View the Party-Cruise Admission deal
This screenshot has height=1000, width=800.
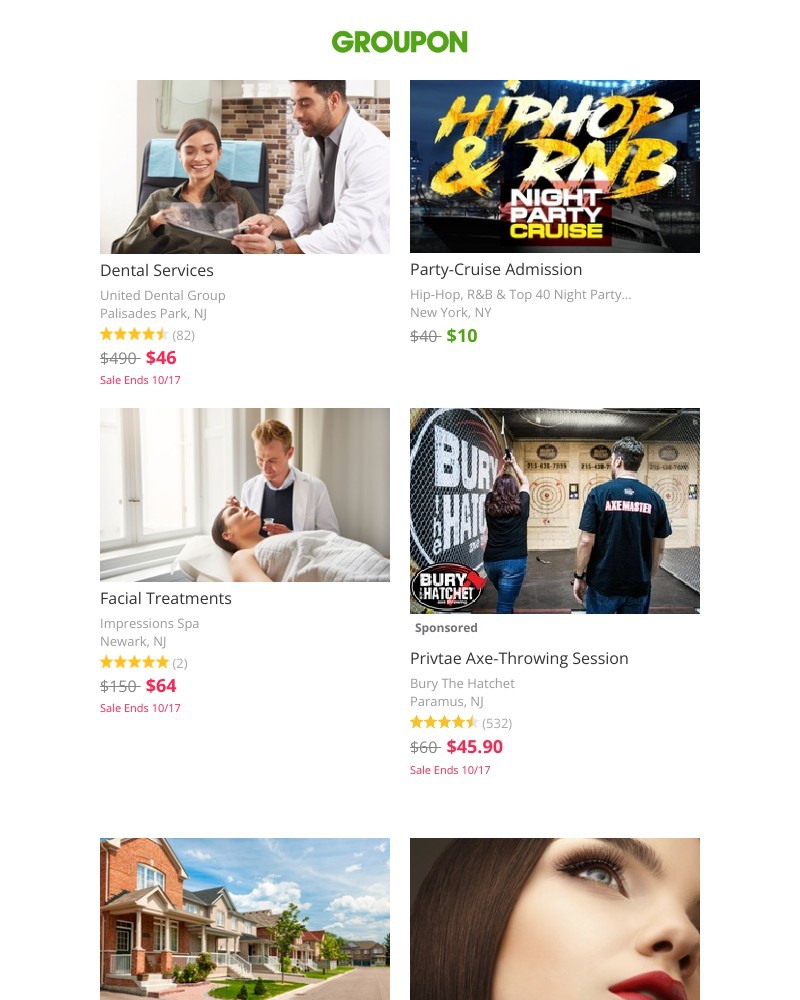496,269
